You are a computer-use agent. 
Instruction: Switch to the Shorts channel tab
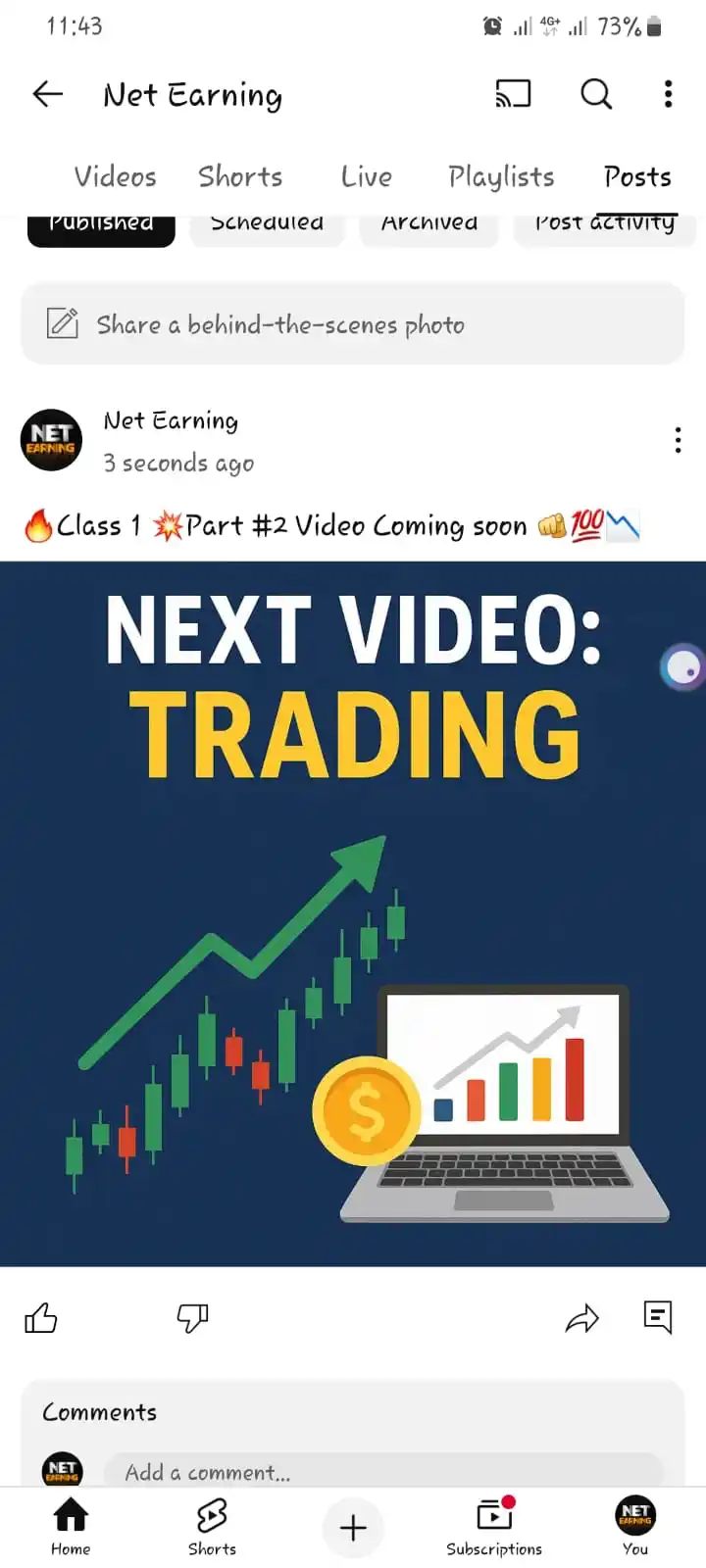click(x=240, y=176)
